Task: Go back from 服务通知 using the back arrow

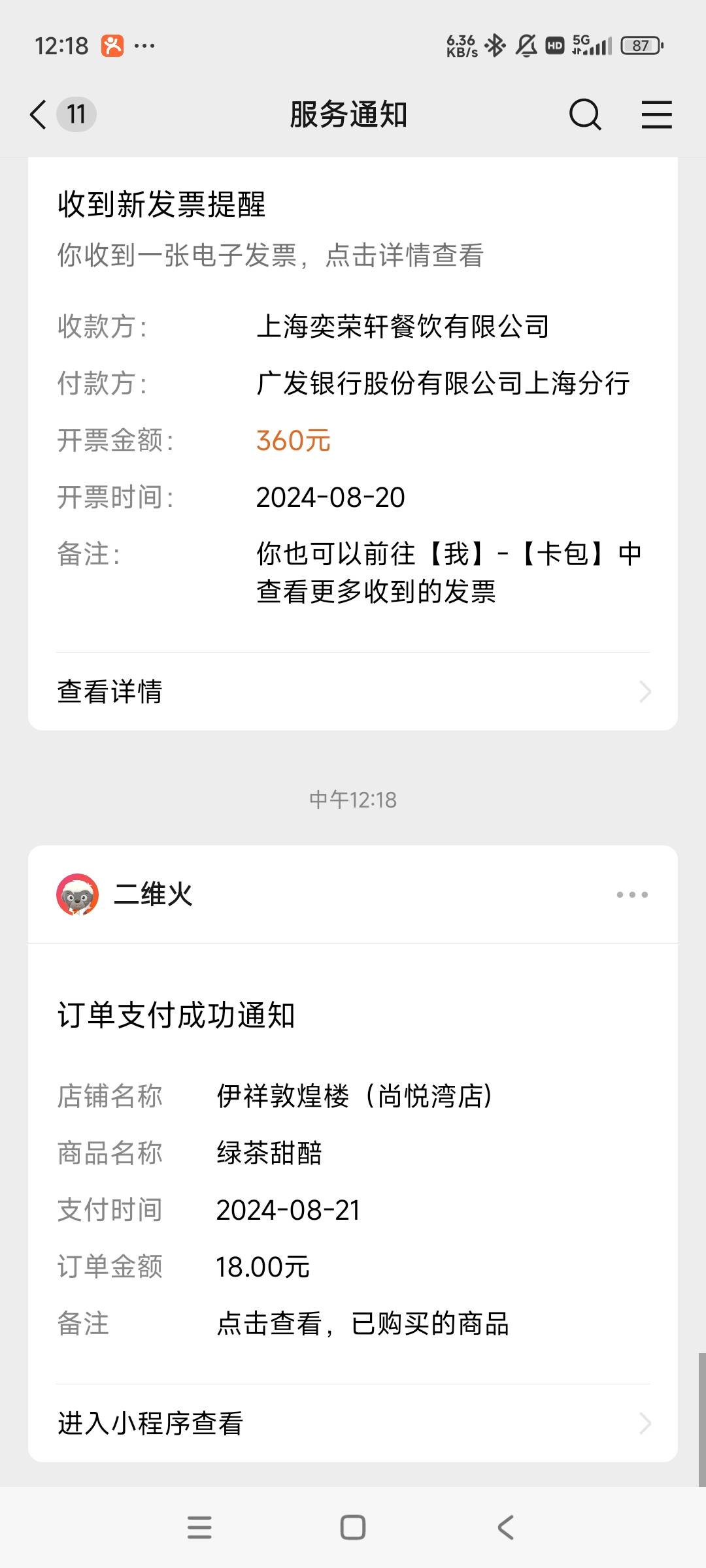Action: point(39,115)
